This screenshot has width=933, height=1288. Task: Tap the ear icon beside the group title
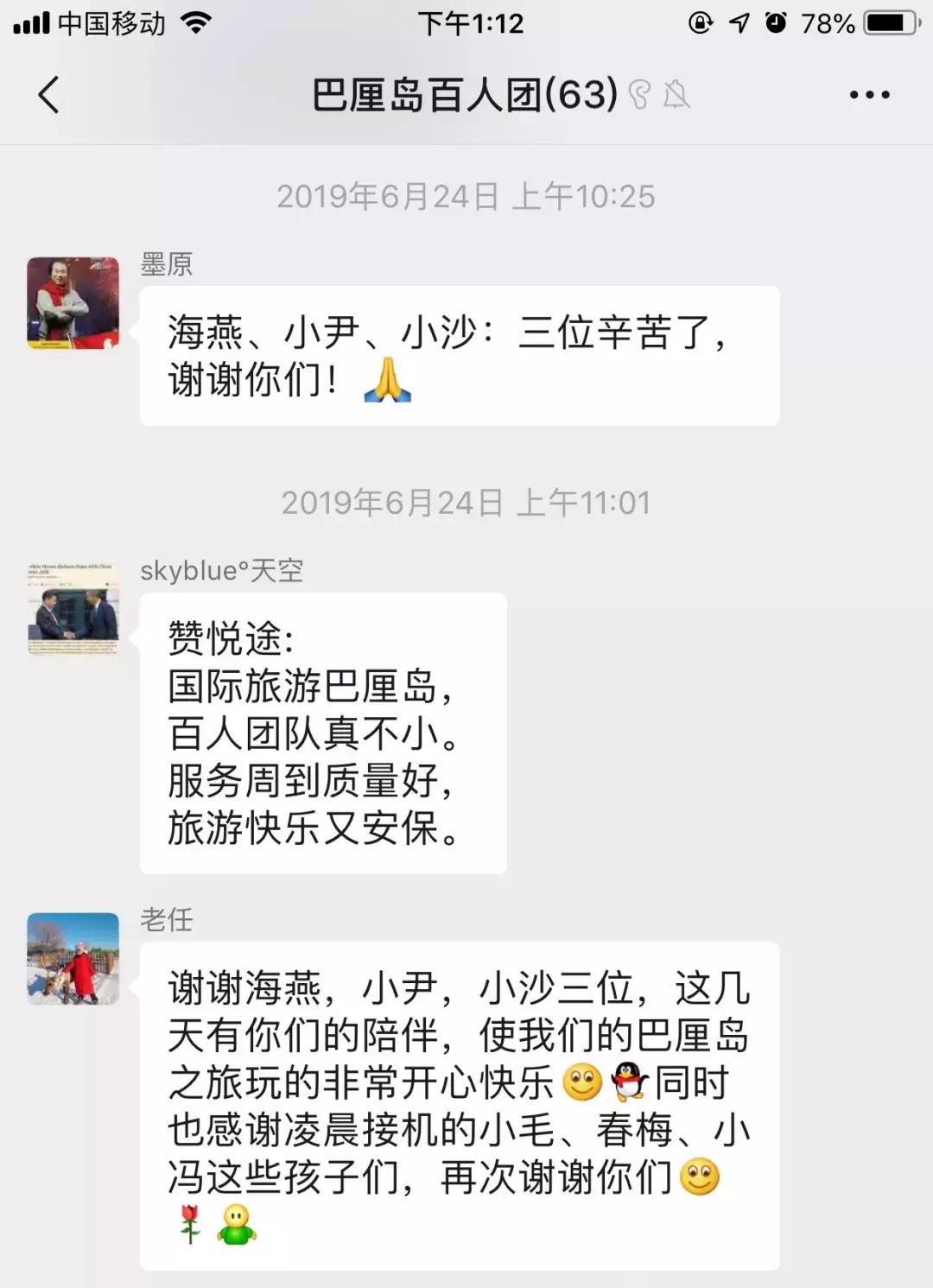[638, 95]
